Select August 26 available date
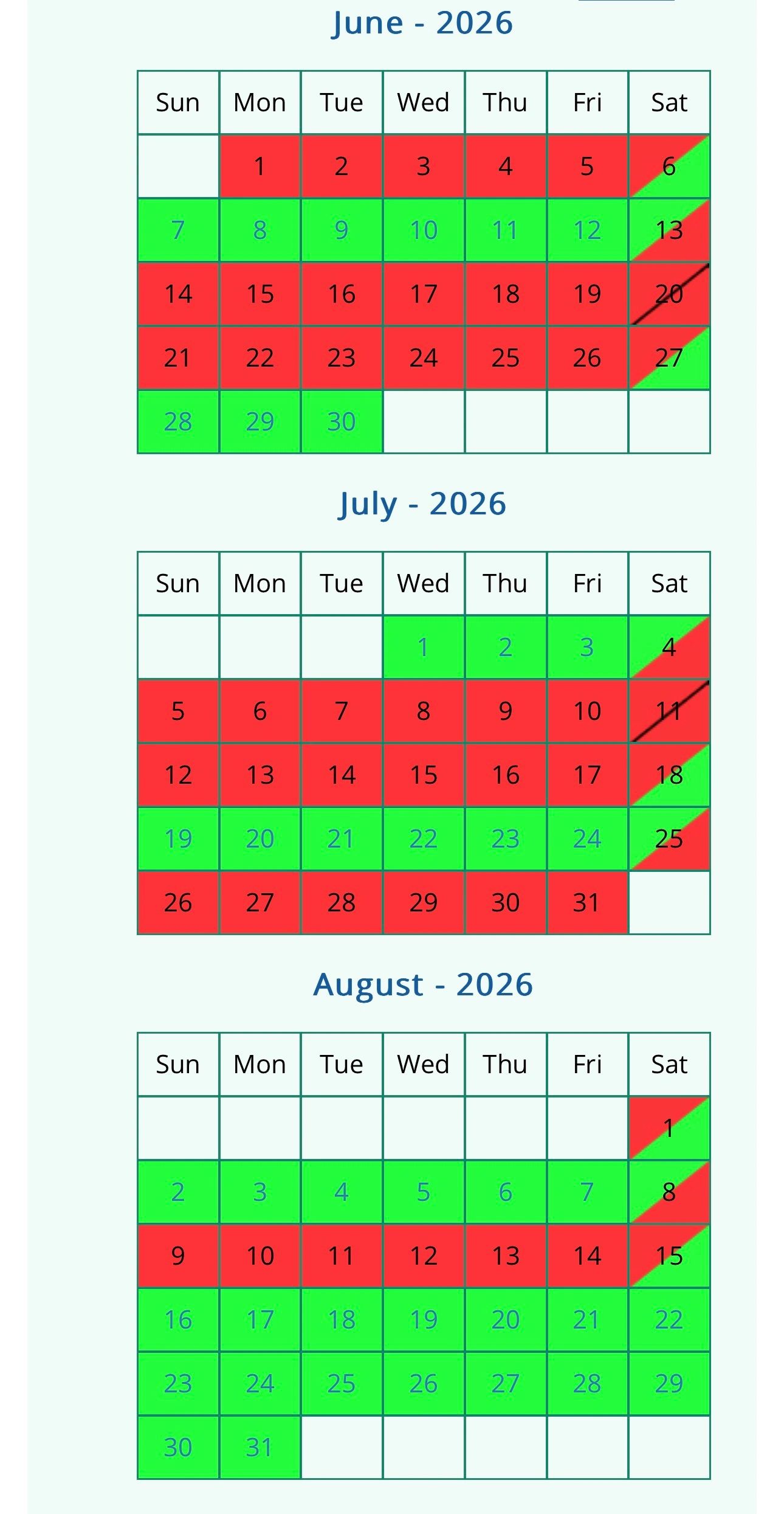The image size is (784, 1514). (x=424, y=1383)
